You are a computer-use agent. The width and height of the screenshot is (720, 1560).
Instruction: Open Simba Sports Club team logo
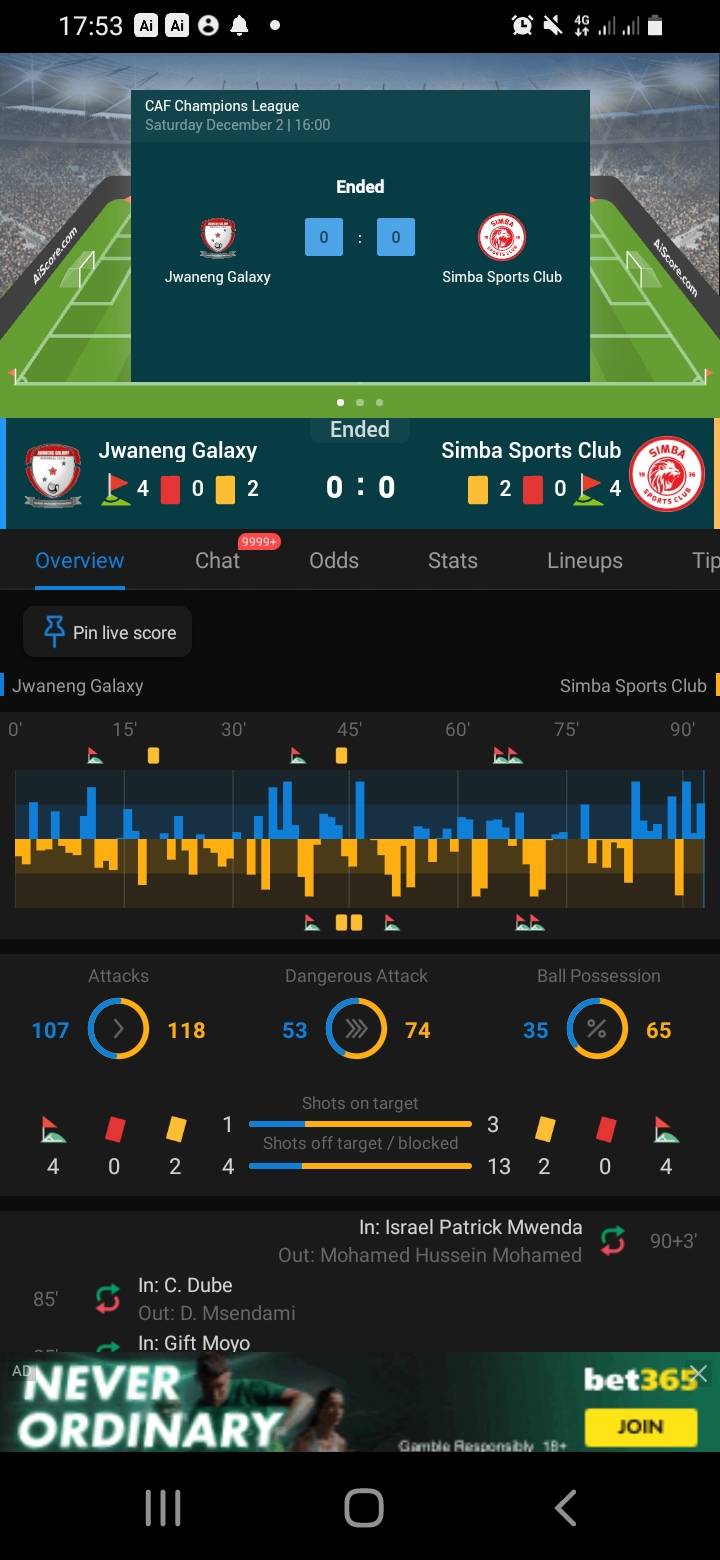[x=666, y=474]
